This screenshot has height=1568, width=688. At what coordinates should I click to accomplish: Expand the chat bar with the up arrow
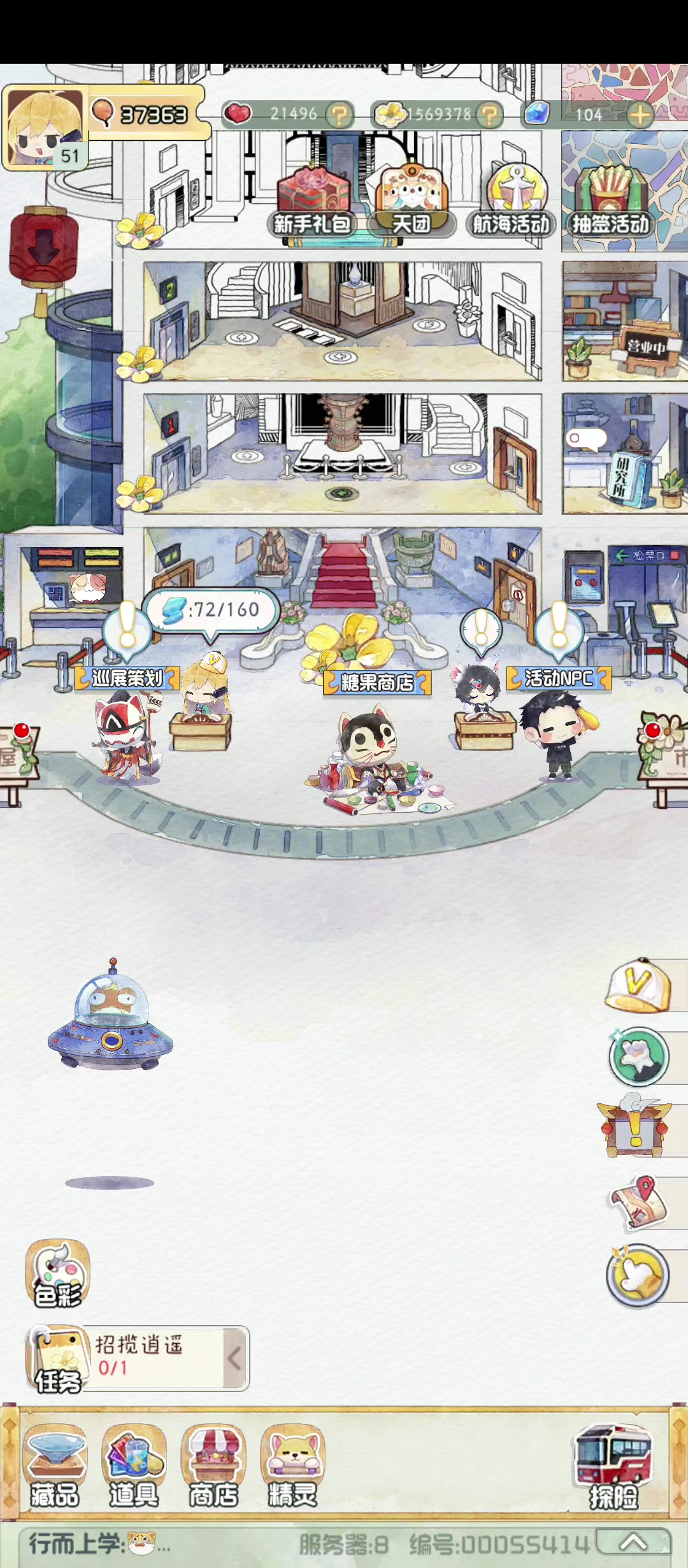(633, 1543)
